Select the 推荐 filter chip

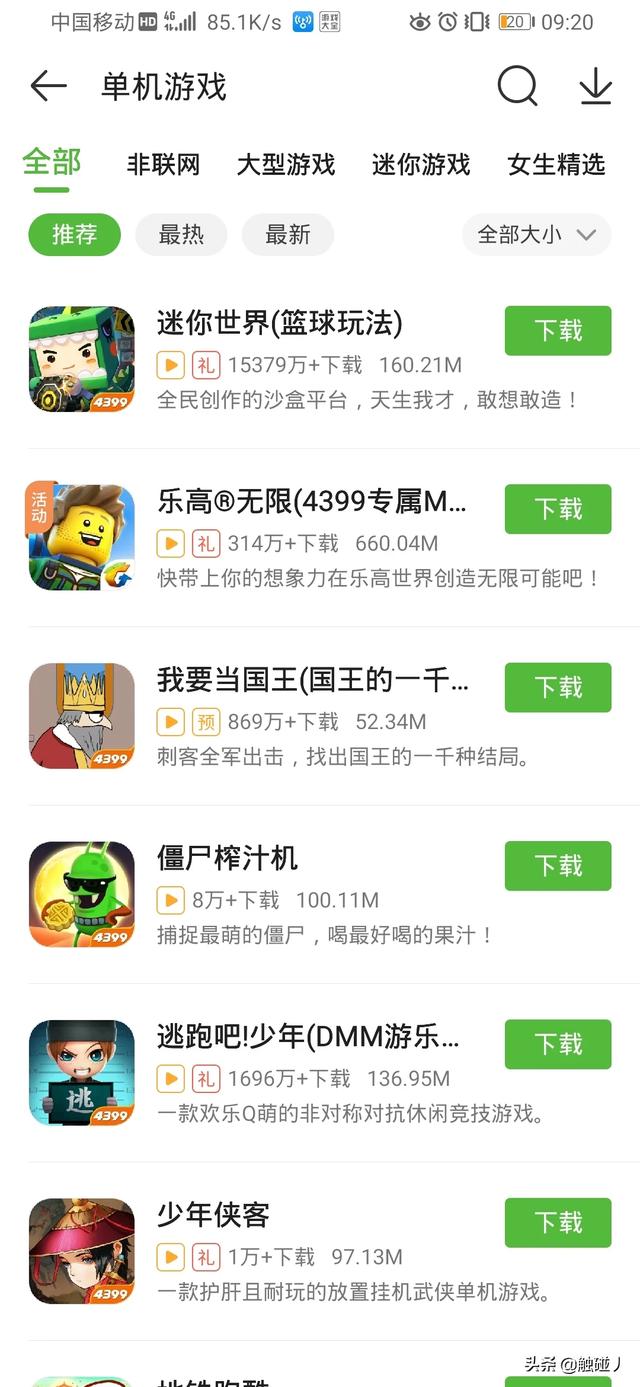(x=75, y=235)
